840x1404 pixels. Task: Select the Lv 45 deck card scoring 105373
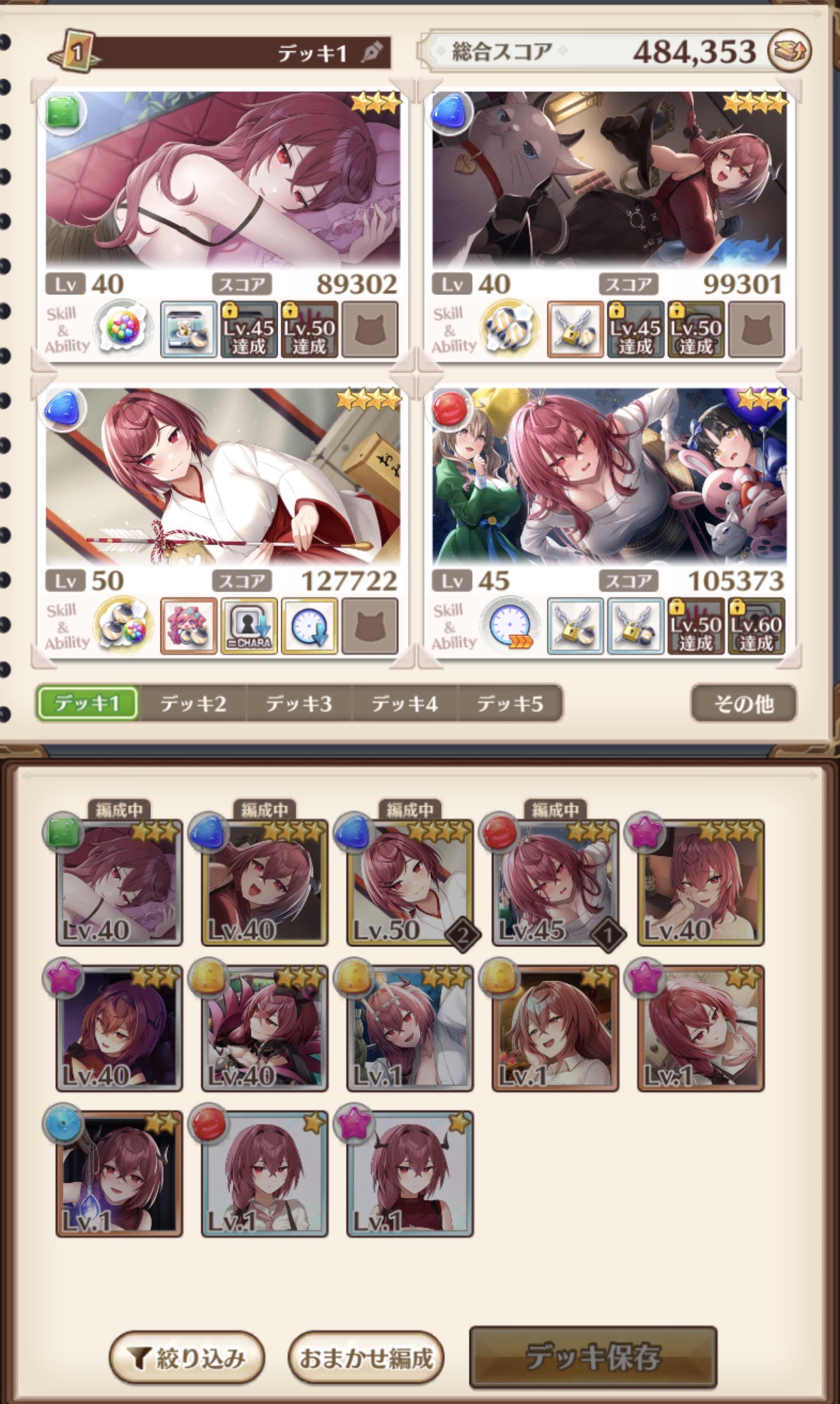click(609, 478)
